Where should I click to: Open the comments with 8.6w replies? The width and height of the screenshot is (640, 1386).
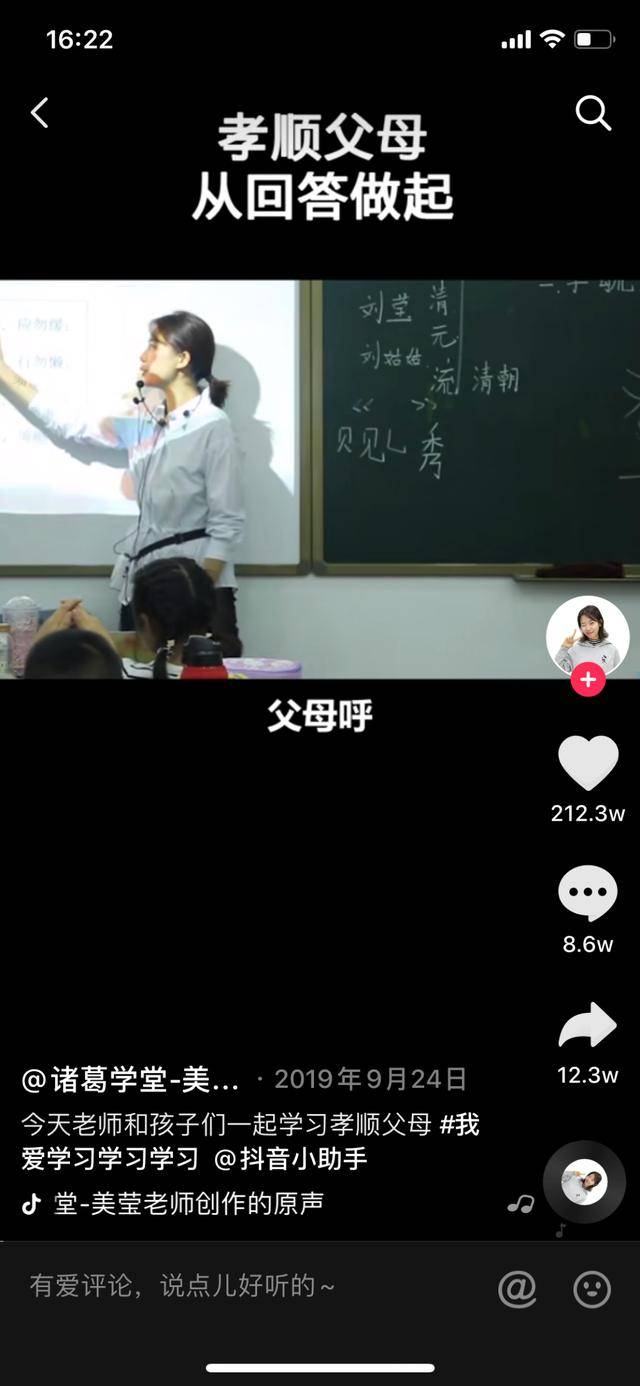point(587,893)
